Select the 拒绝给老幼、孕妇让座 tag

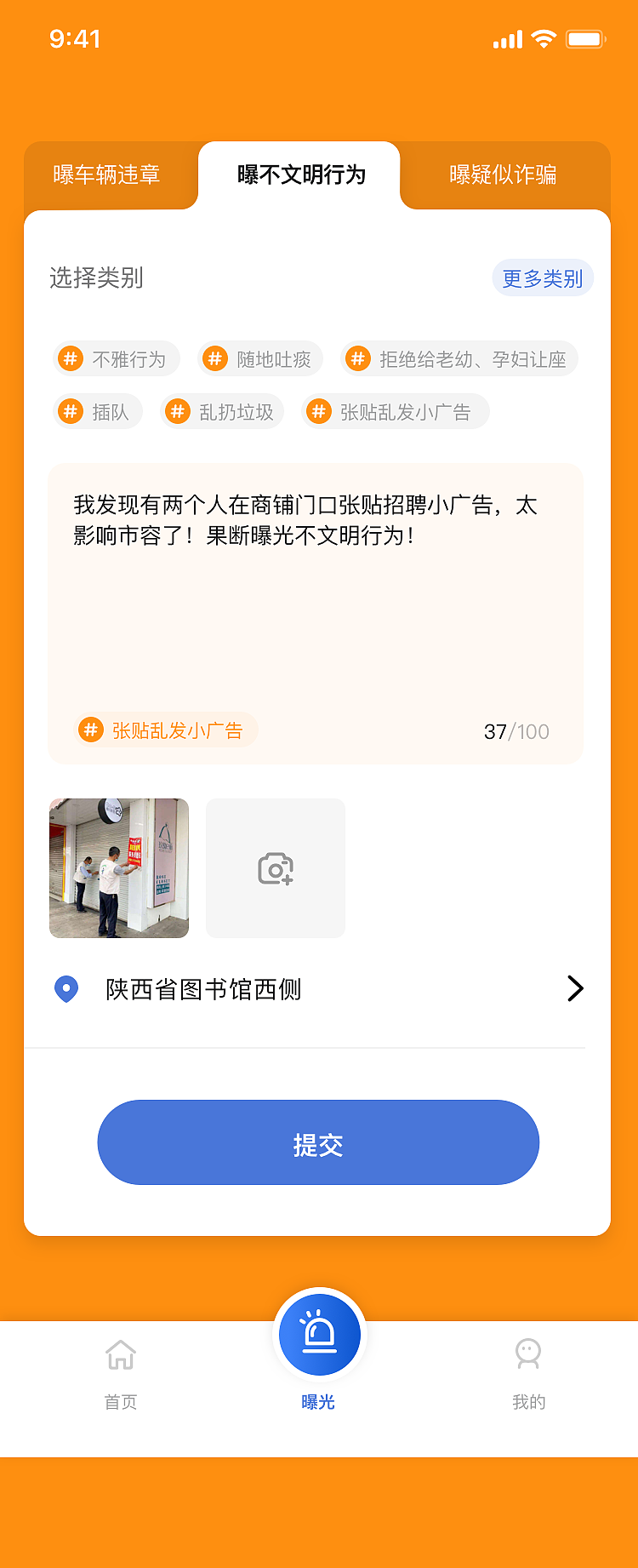tap(459, 358)
